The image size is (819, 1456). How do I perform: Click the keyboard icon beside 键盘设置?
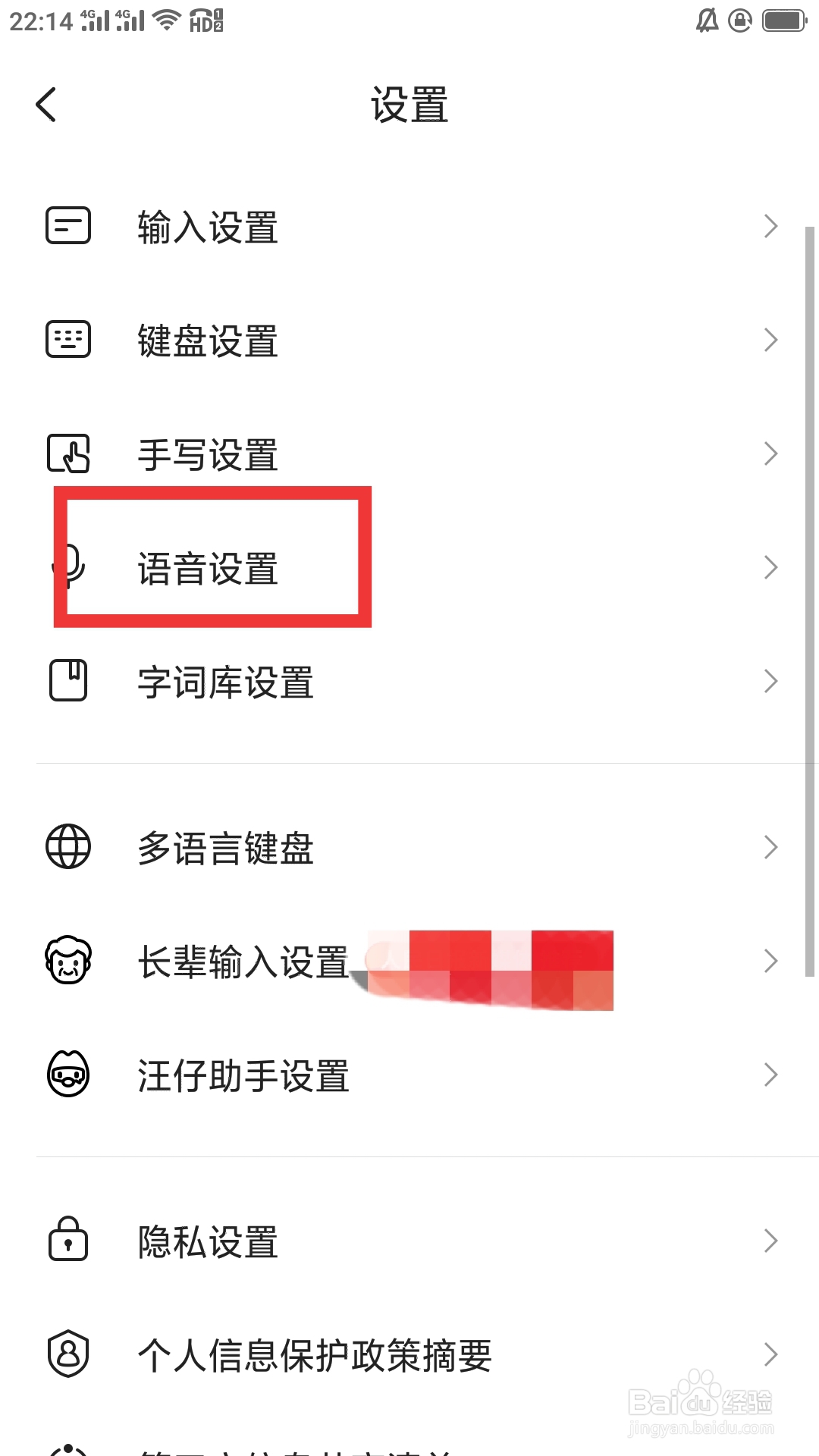(67, 340)
